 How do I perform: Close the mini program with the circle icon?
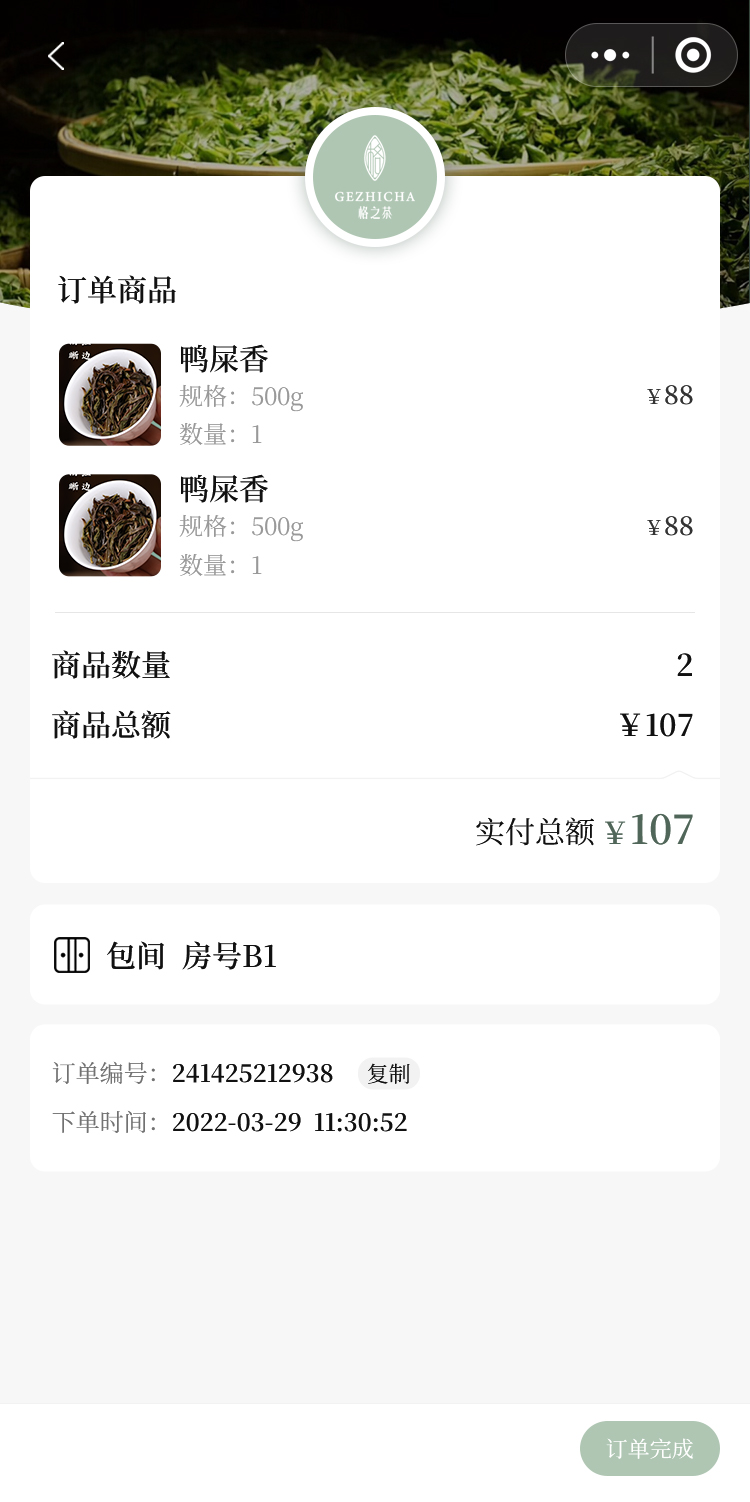pyautogui.click(x=693, y=55)
